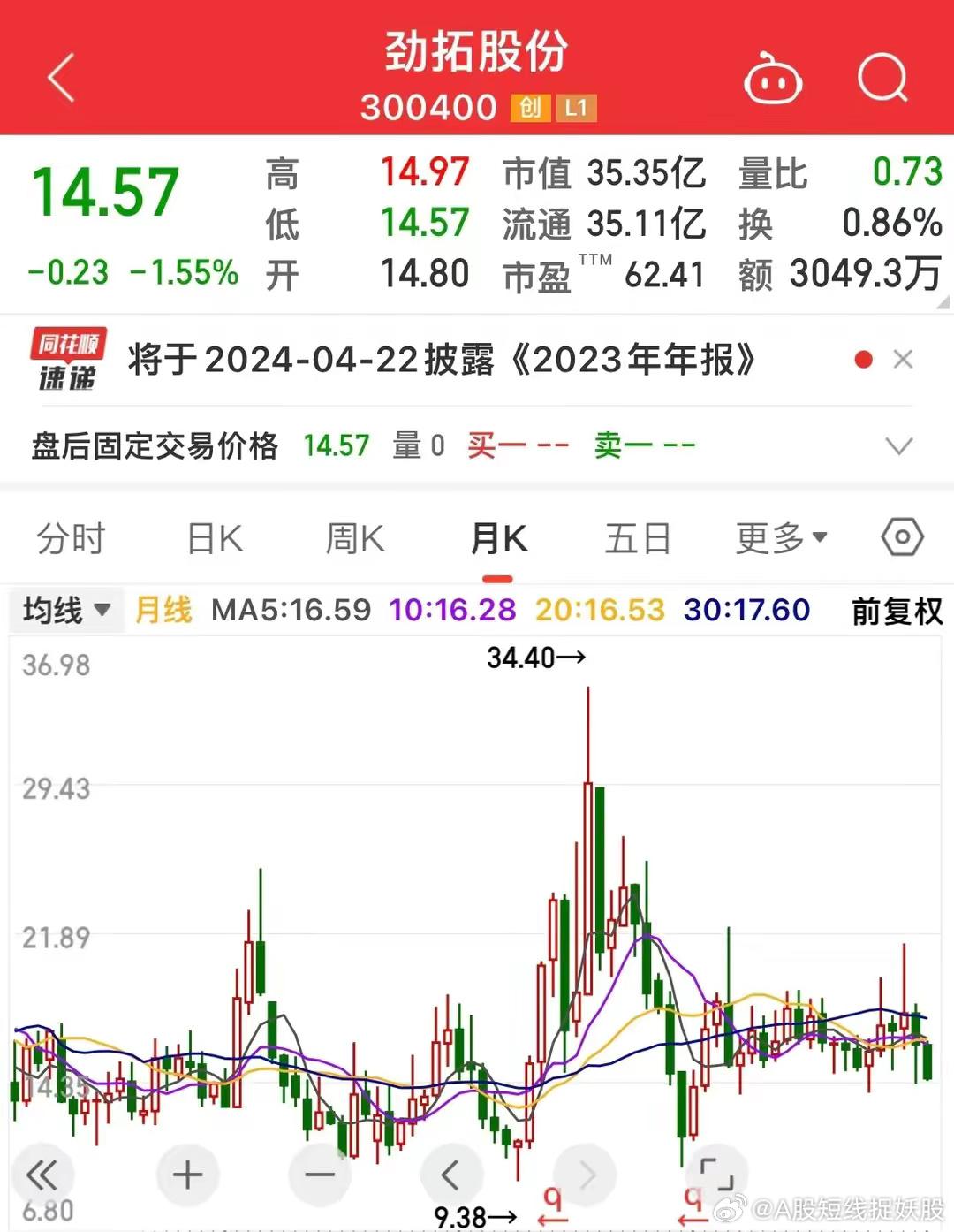Select the 月K chart tab

pos(498,538)
